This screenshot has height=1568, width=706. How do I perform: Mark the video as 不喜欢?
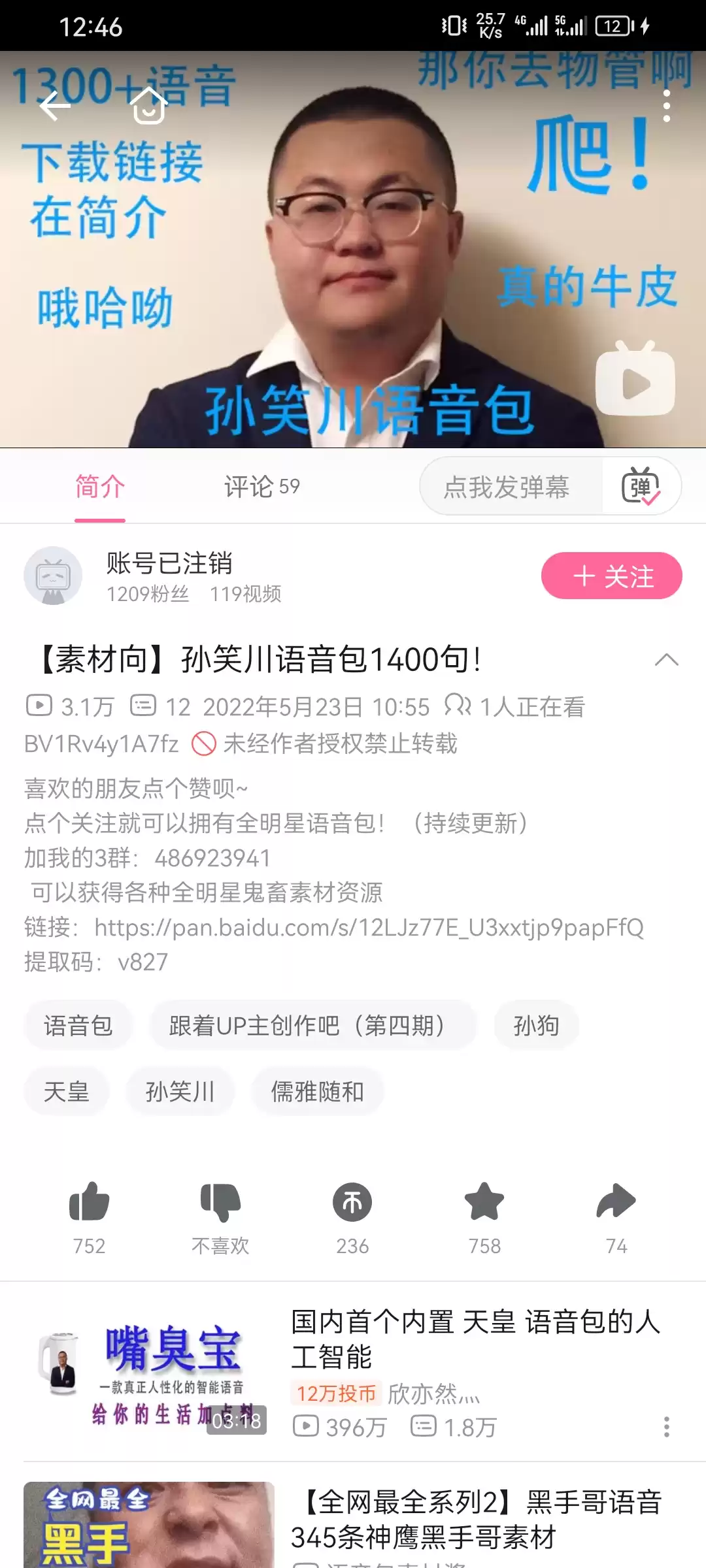coord(220,1203)
